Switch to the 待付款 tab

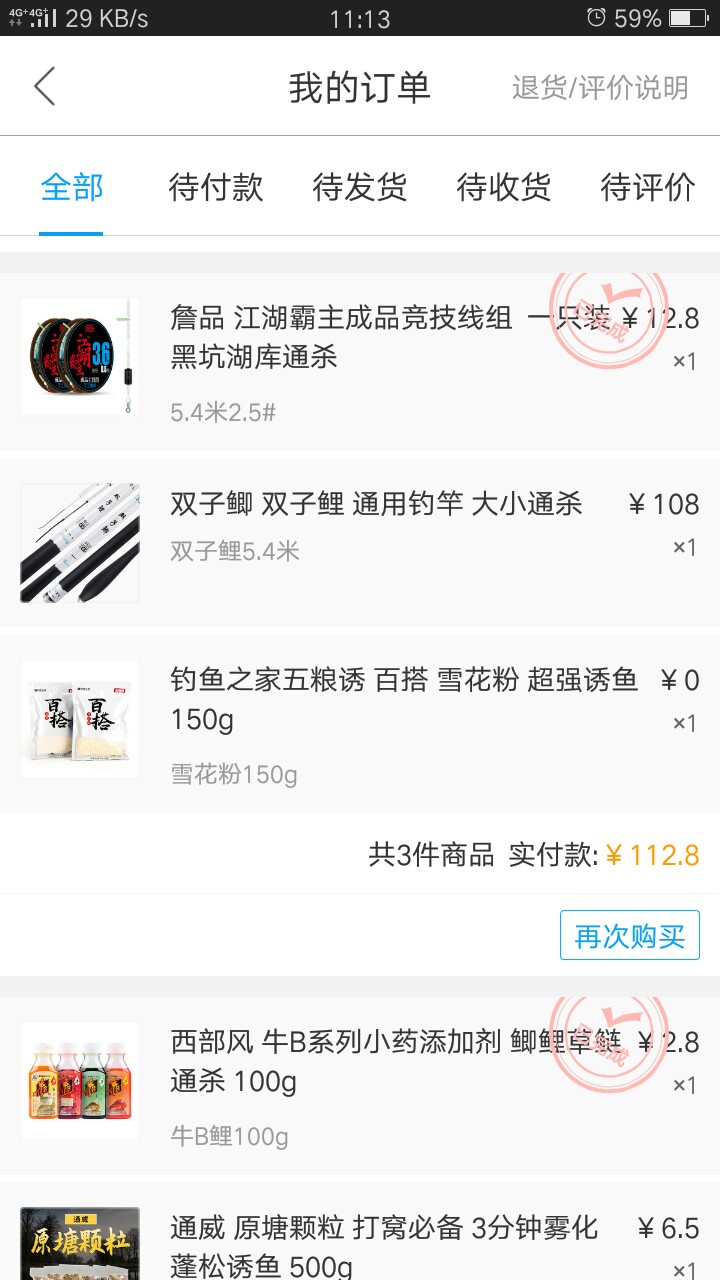click(x=215, y=188)
